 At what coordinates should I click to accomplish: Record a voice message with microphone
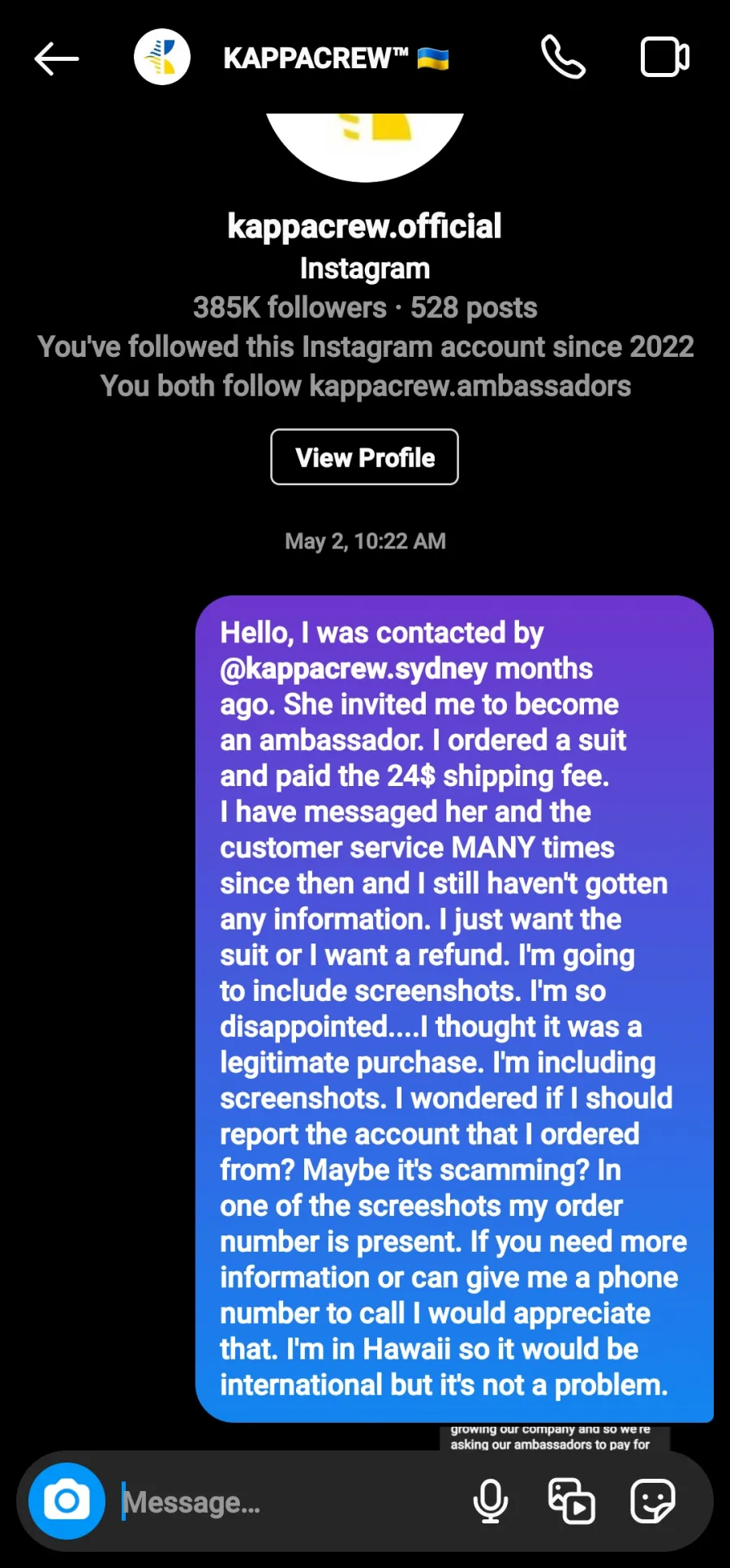point(491,1501)
